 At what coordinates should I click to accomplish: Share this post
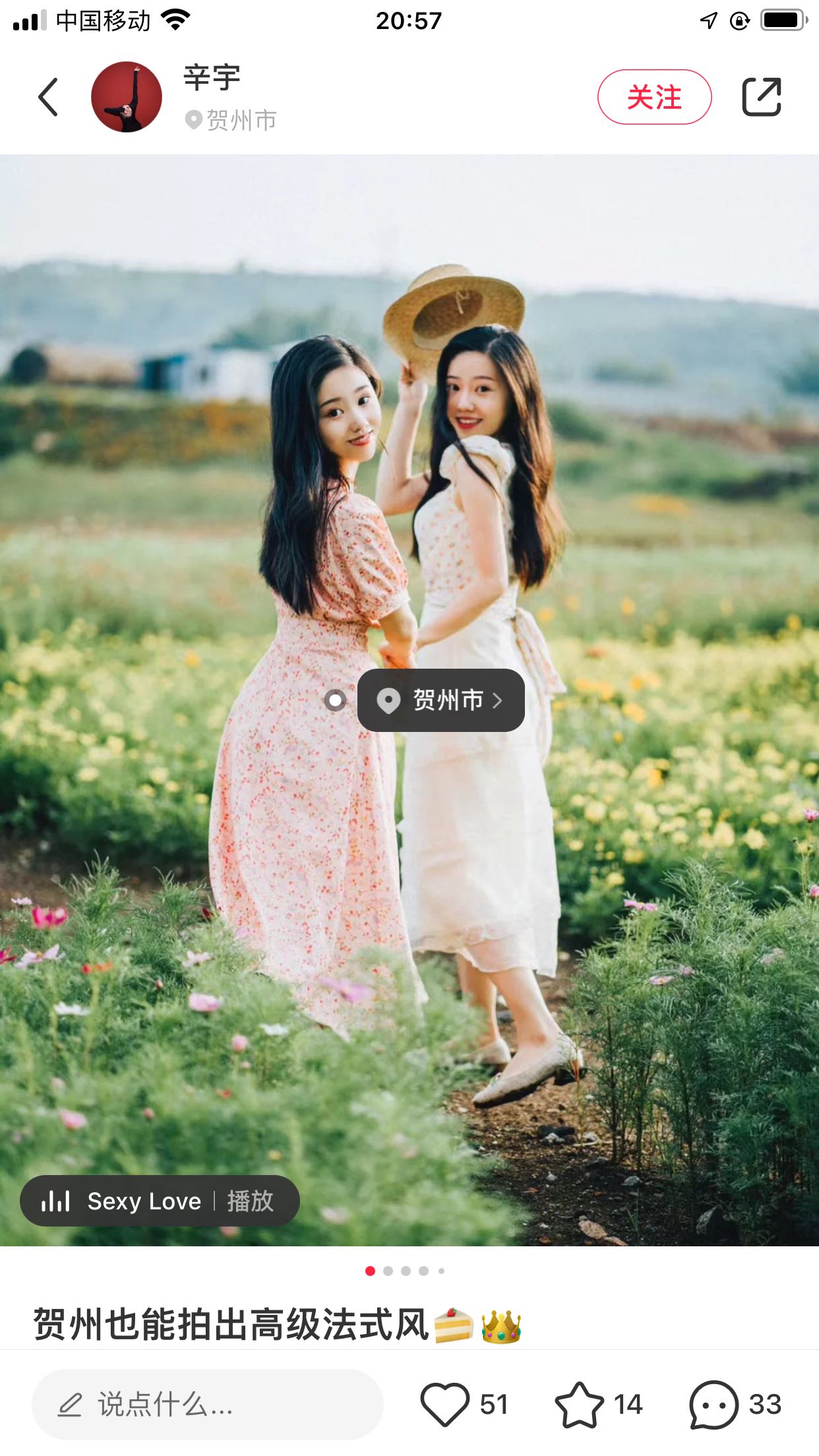click(x=762, y=97)
